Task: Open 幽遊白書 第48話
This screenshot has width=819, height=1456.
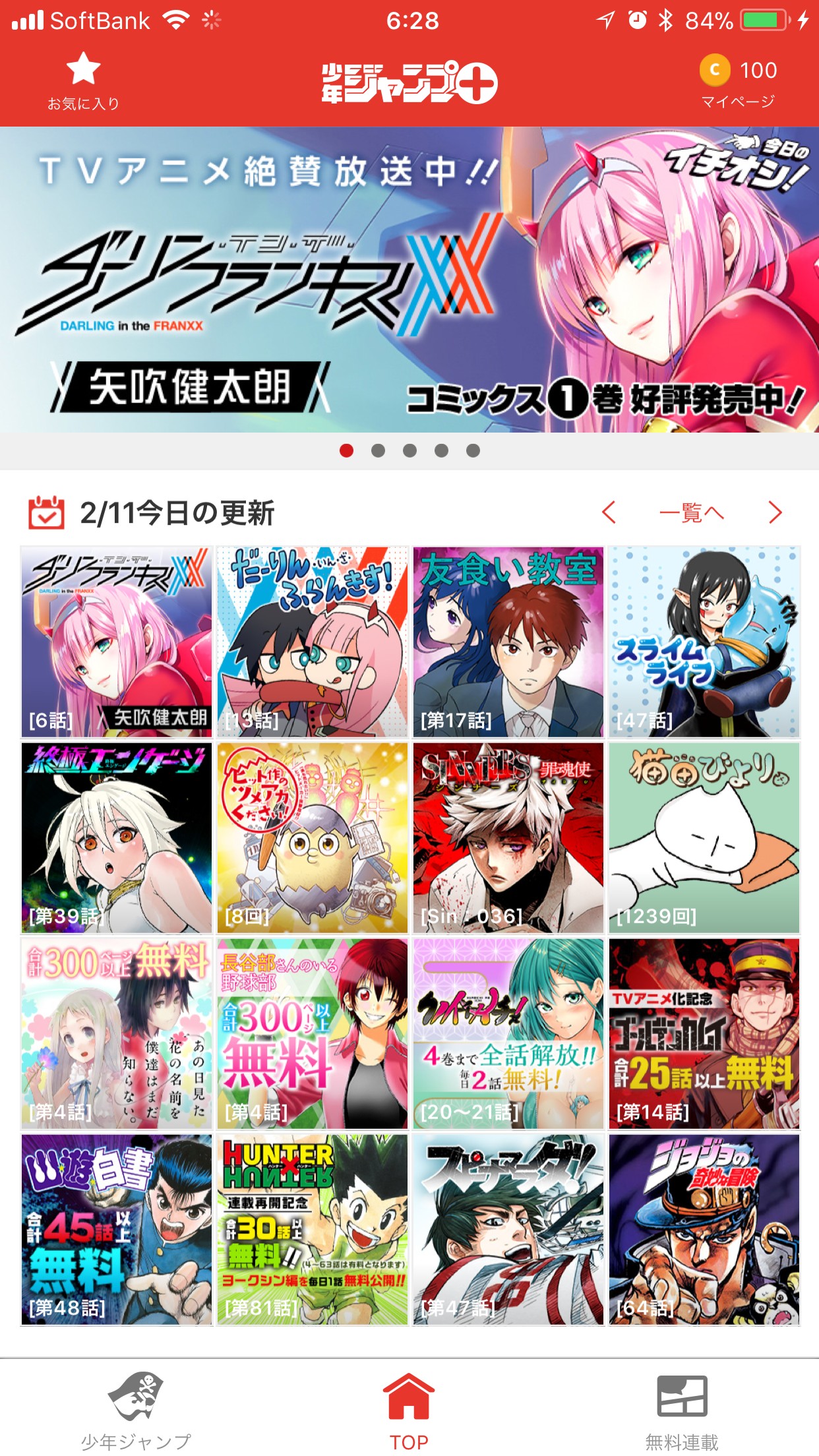Action: 117,1229
